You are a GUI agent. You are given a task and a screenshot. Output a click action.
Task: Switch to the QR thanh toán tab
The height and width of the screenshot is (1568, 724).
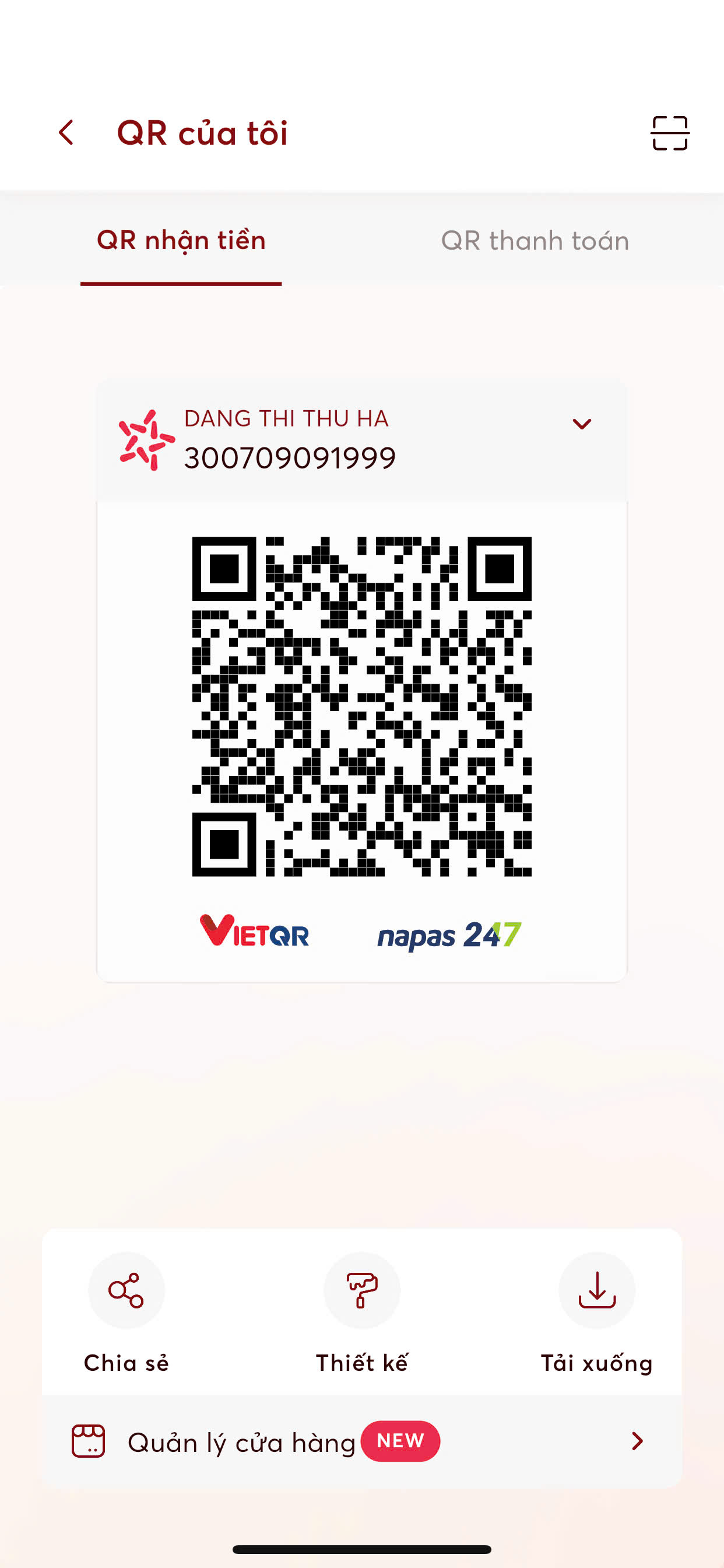coord(535,240)
